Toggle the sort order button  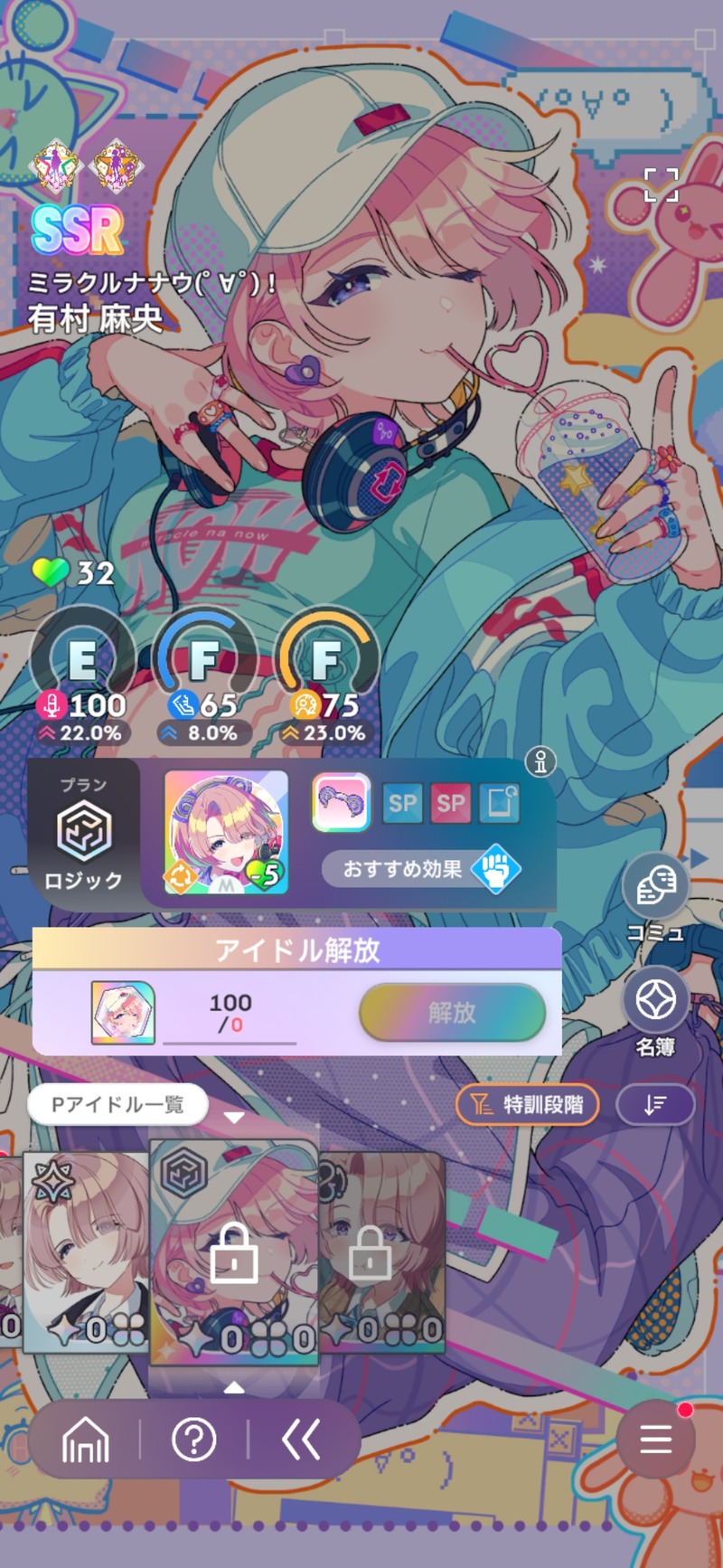tap(655, 1104)
